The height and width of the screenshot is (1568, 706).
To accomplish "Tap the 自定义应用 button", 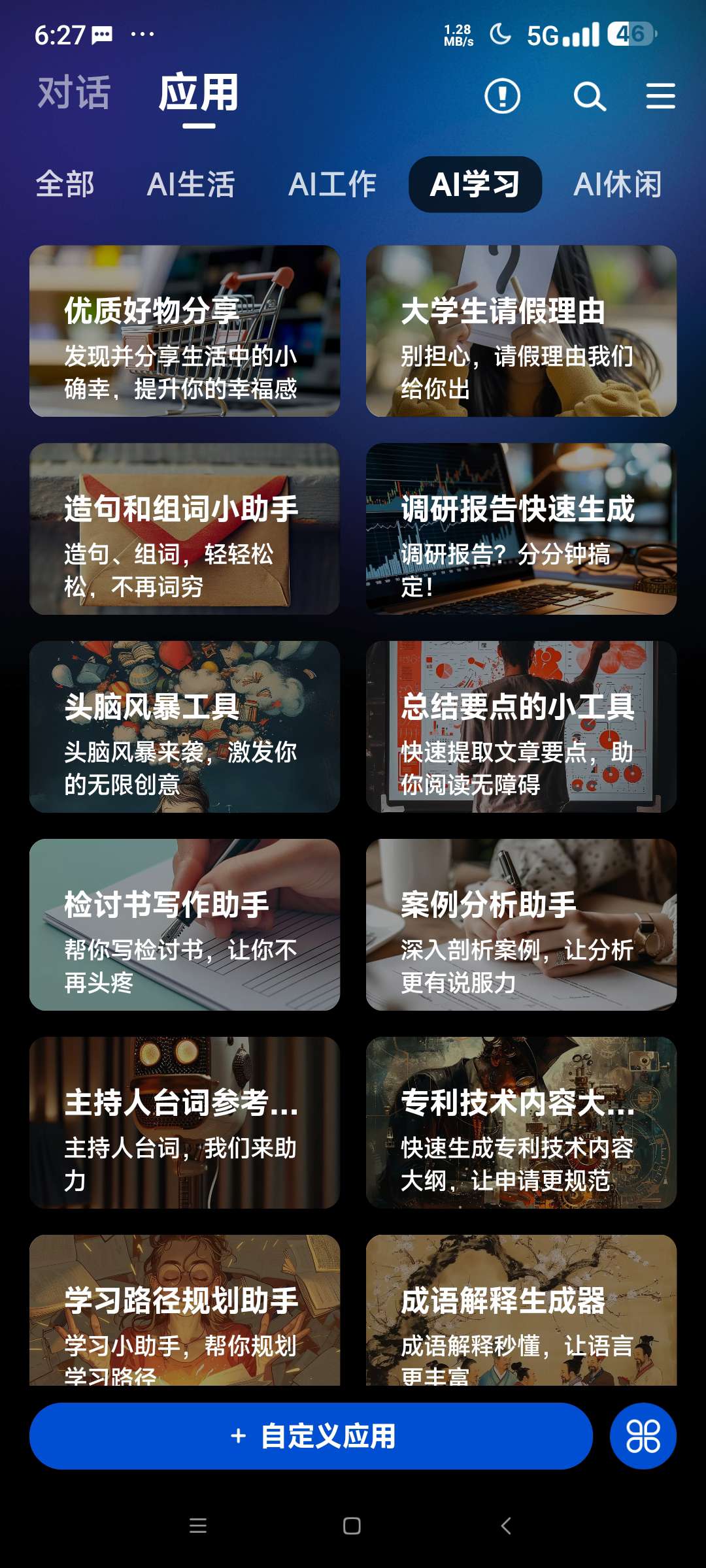I will (x=311, y=1436).
